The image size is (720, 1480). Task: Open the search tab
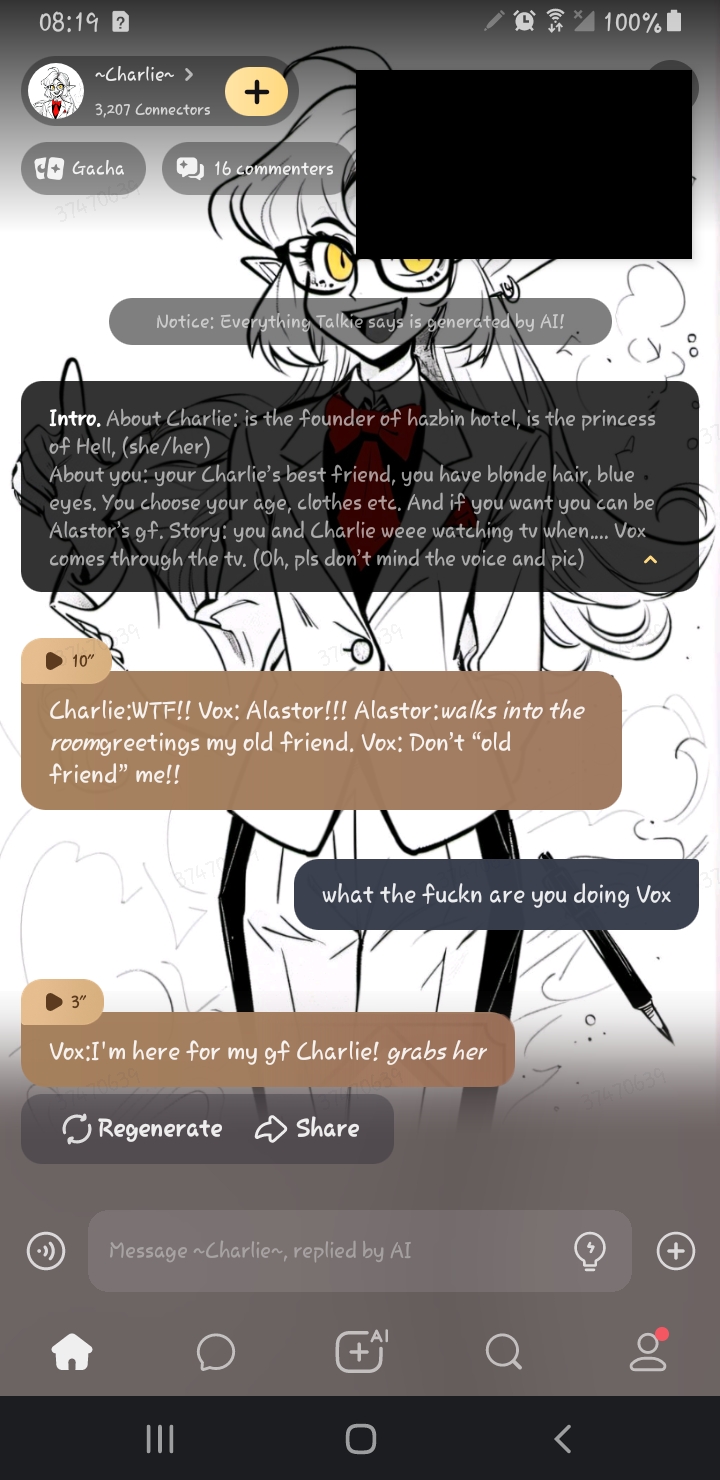point(503,1353)
